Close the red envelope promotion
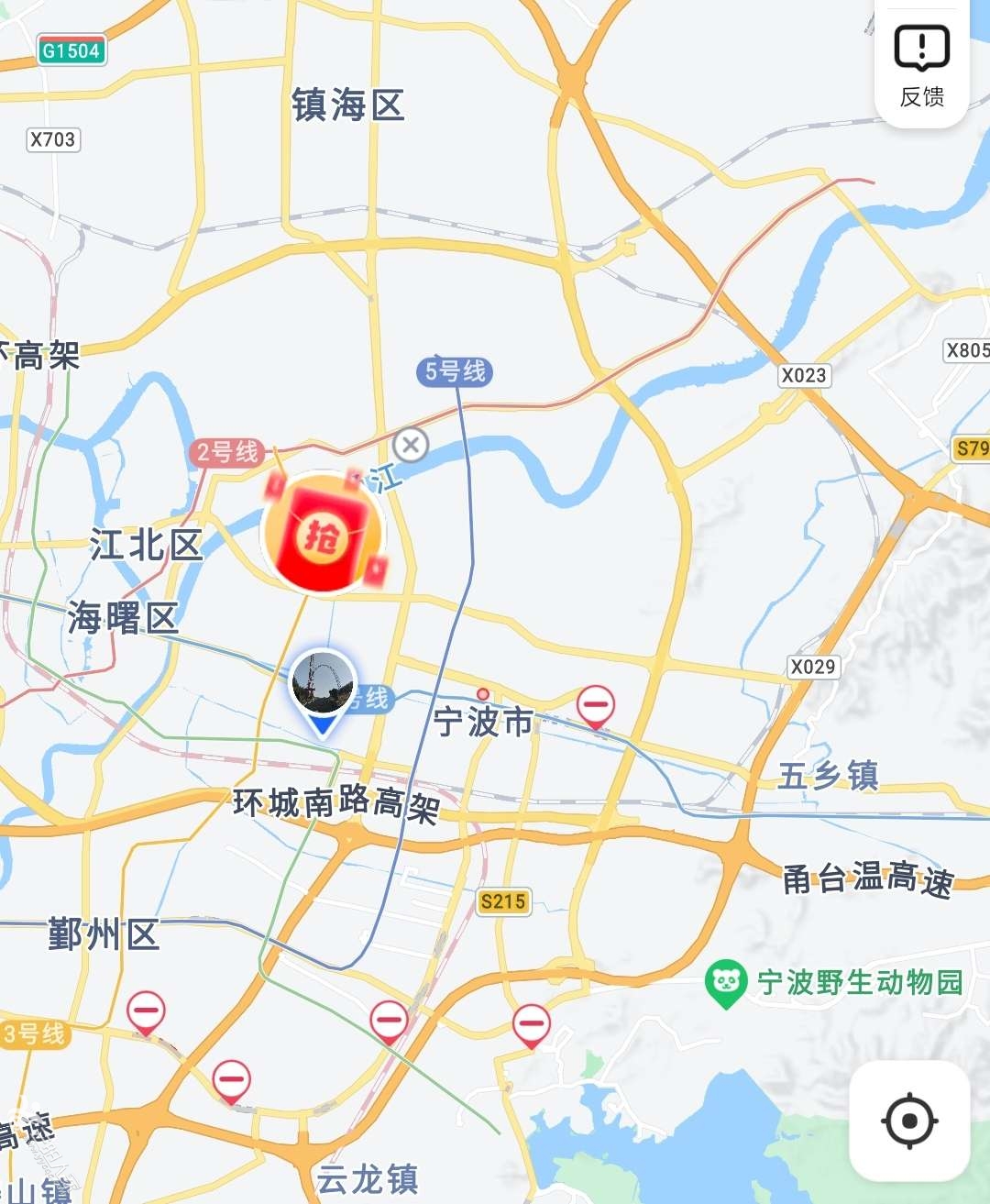 click(x=411, y=446)
